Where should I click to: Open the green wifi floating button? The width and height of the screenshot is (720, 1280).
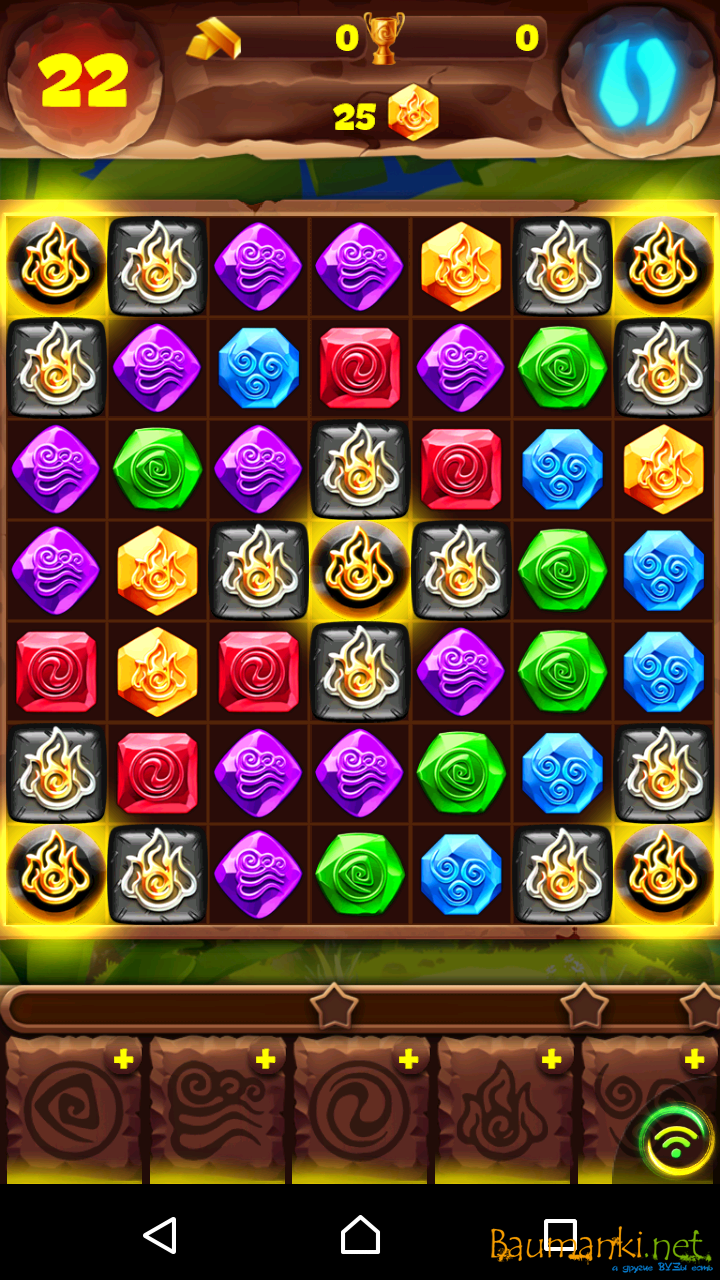click(x=677, y=1140)
